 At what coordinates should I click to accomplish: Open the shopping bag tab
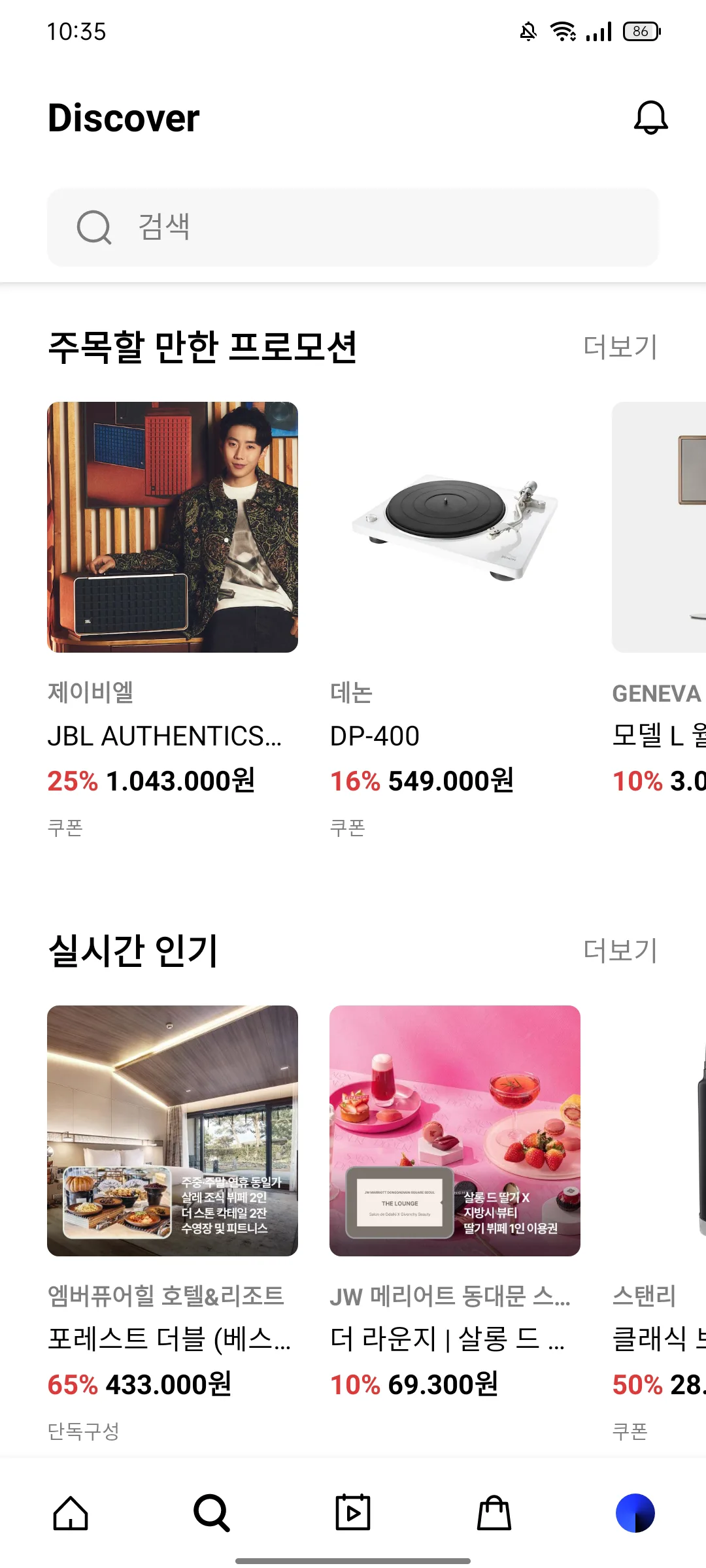click(x=494, y=1513)
